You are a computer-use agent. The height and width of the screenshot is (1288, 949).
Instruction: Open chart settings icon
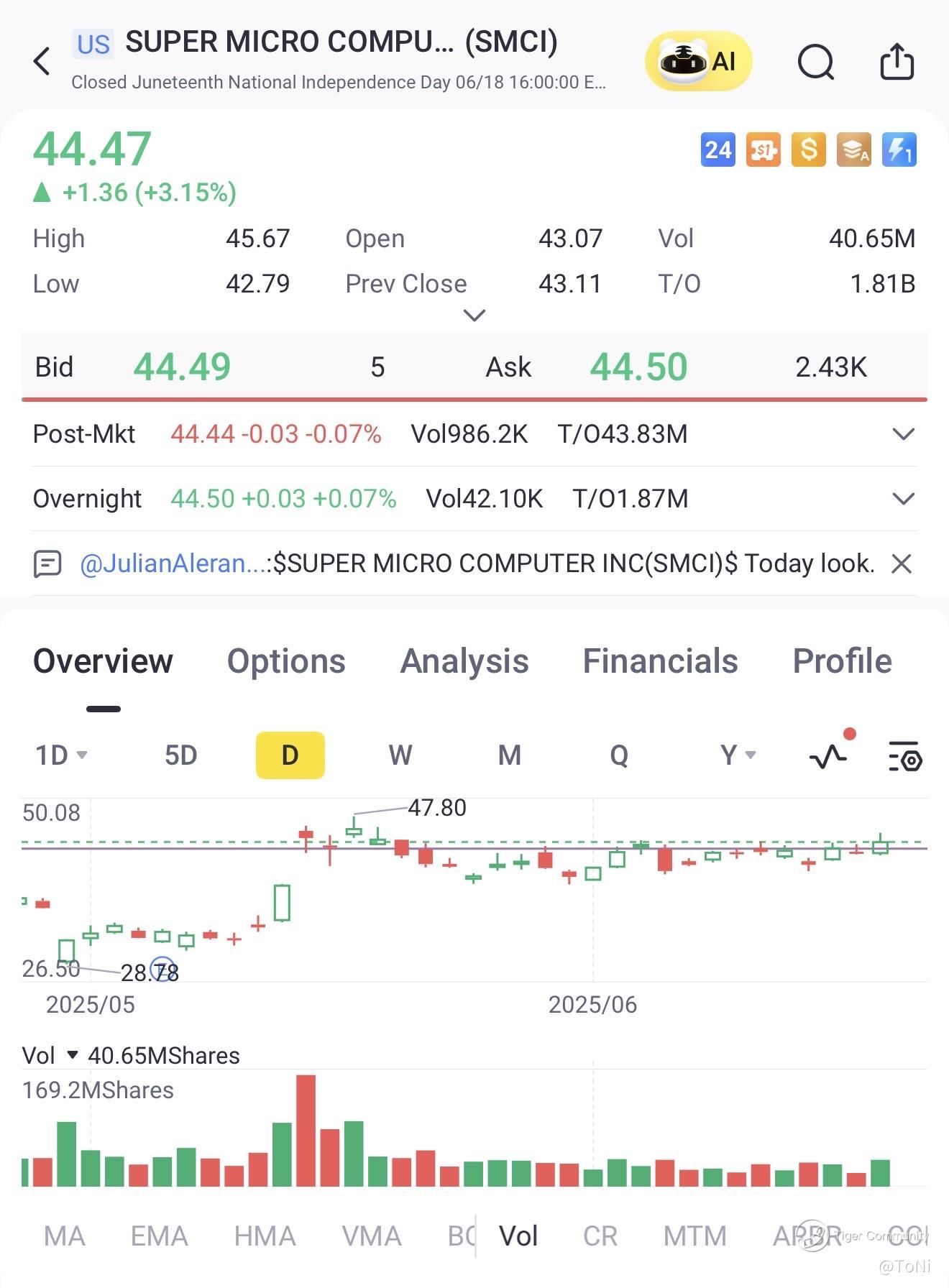click(x=905, y=756)
